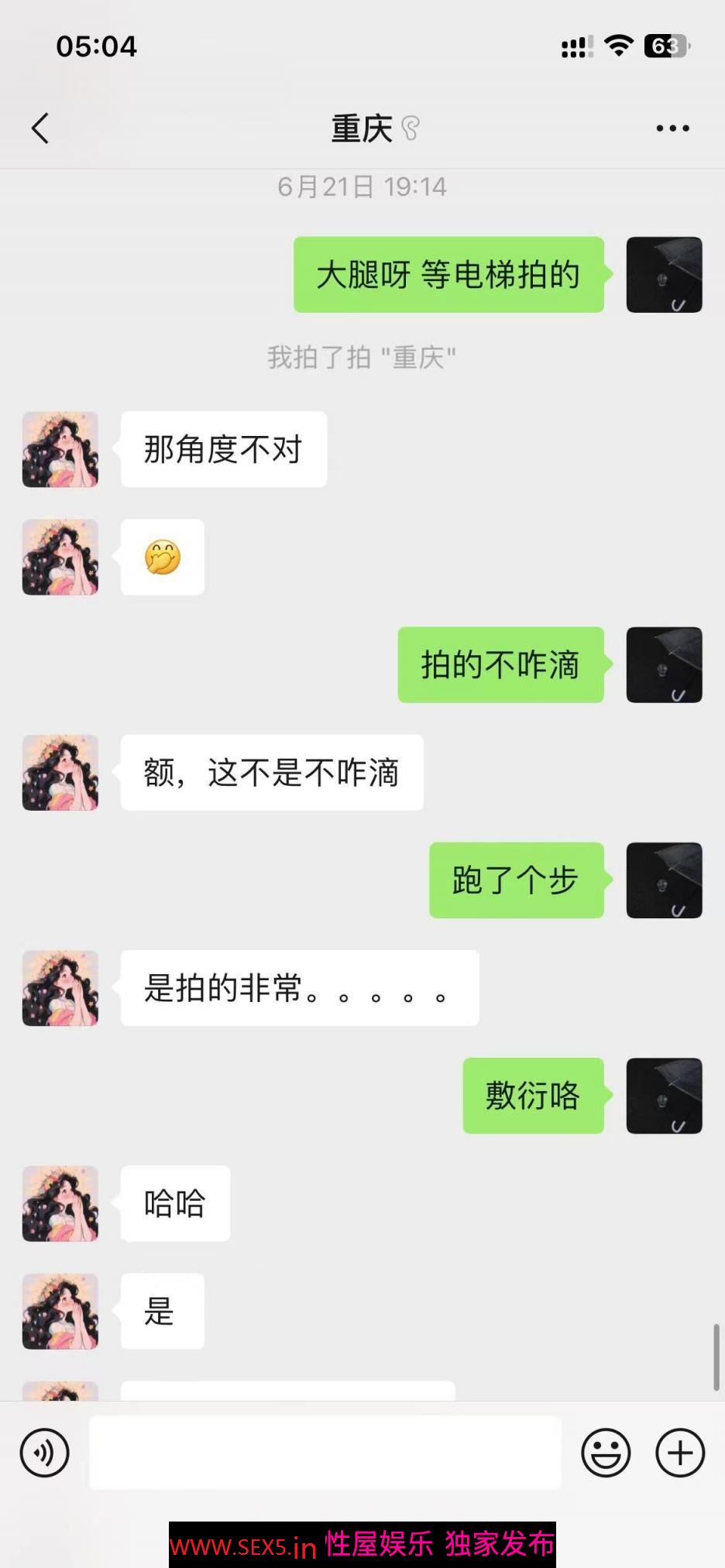Image resolution: width=725 pixels, height=1568 pixels.
Task: Open the emoji sticker panel
Action: pyautogui.click(x=606, y=1452)
